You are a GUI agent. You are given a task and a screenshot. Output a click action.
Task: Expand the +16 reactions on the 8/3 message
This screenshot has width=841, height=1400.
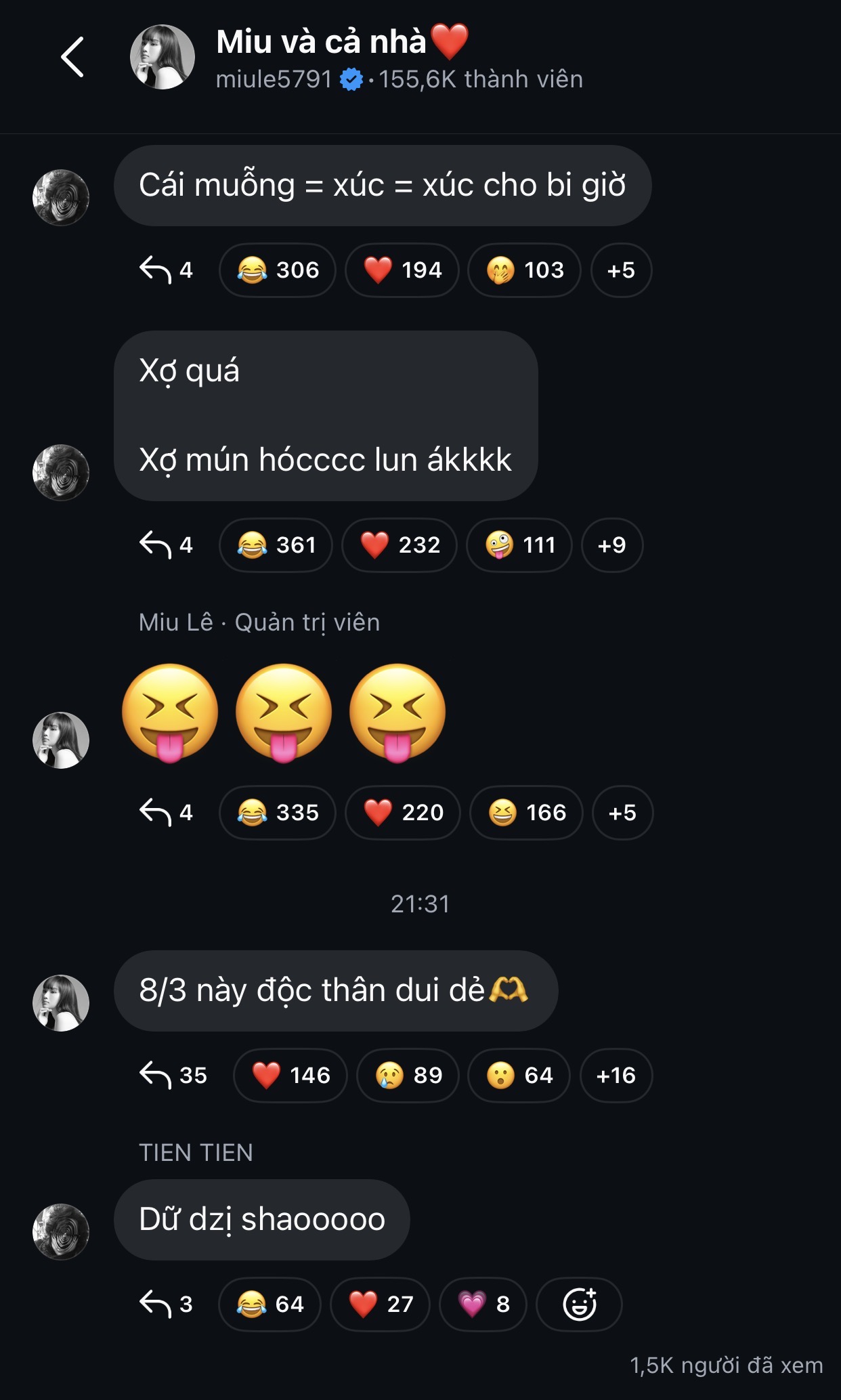[x=616, y=1075]
